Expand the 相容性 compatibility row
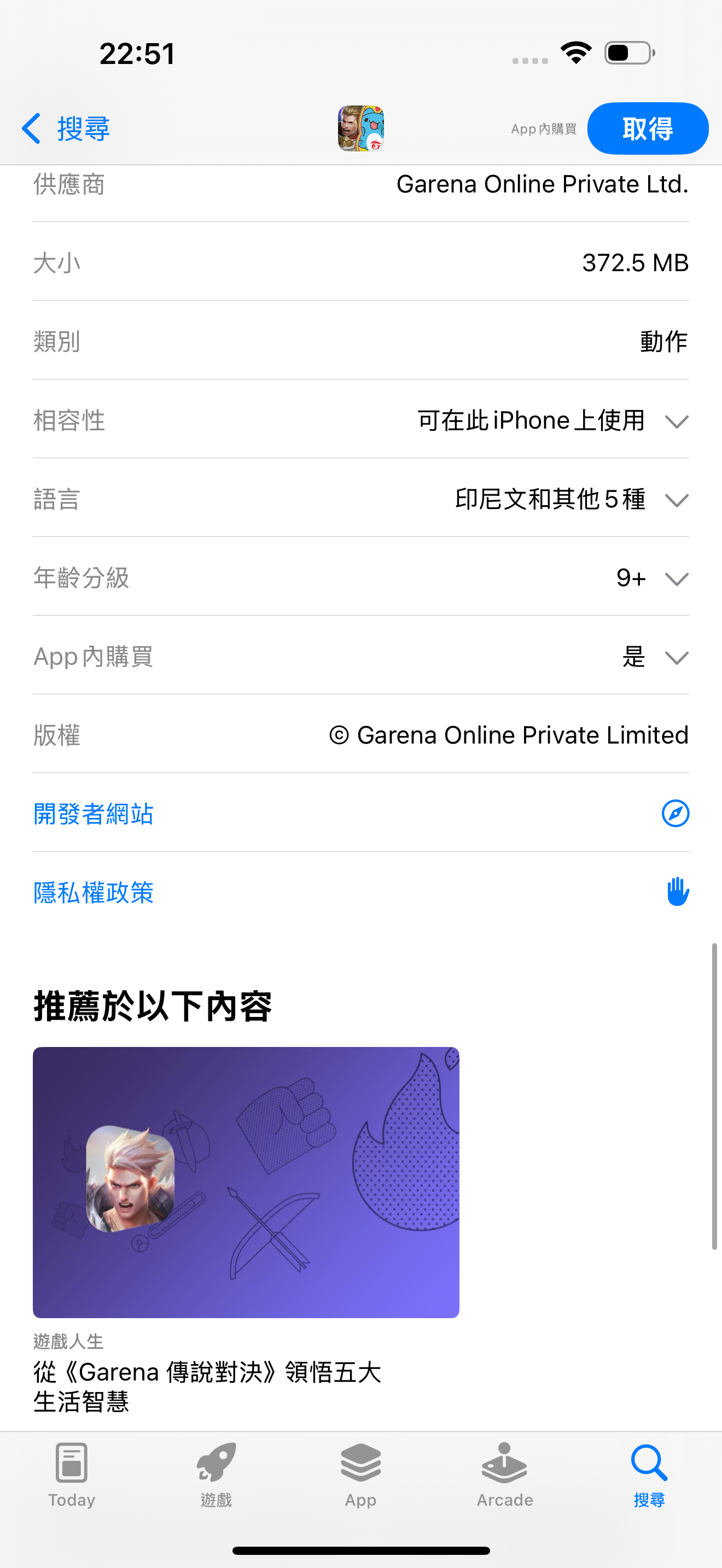The width and height of the screenshot is (722, 1568). click(677, 421)
